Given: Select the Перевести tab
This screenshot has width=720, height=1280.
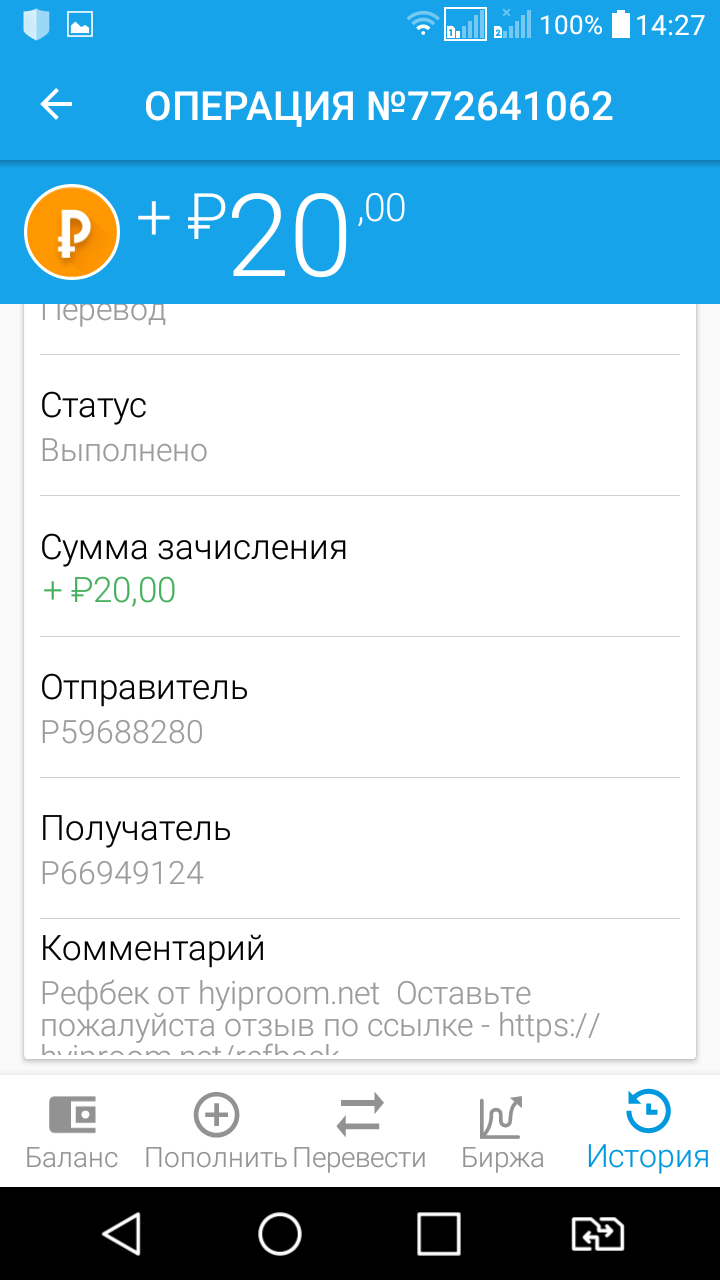Looking at the screenshot, I should point(360,1131).
